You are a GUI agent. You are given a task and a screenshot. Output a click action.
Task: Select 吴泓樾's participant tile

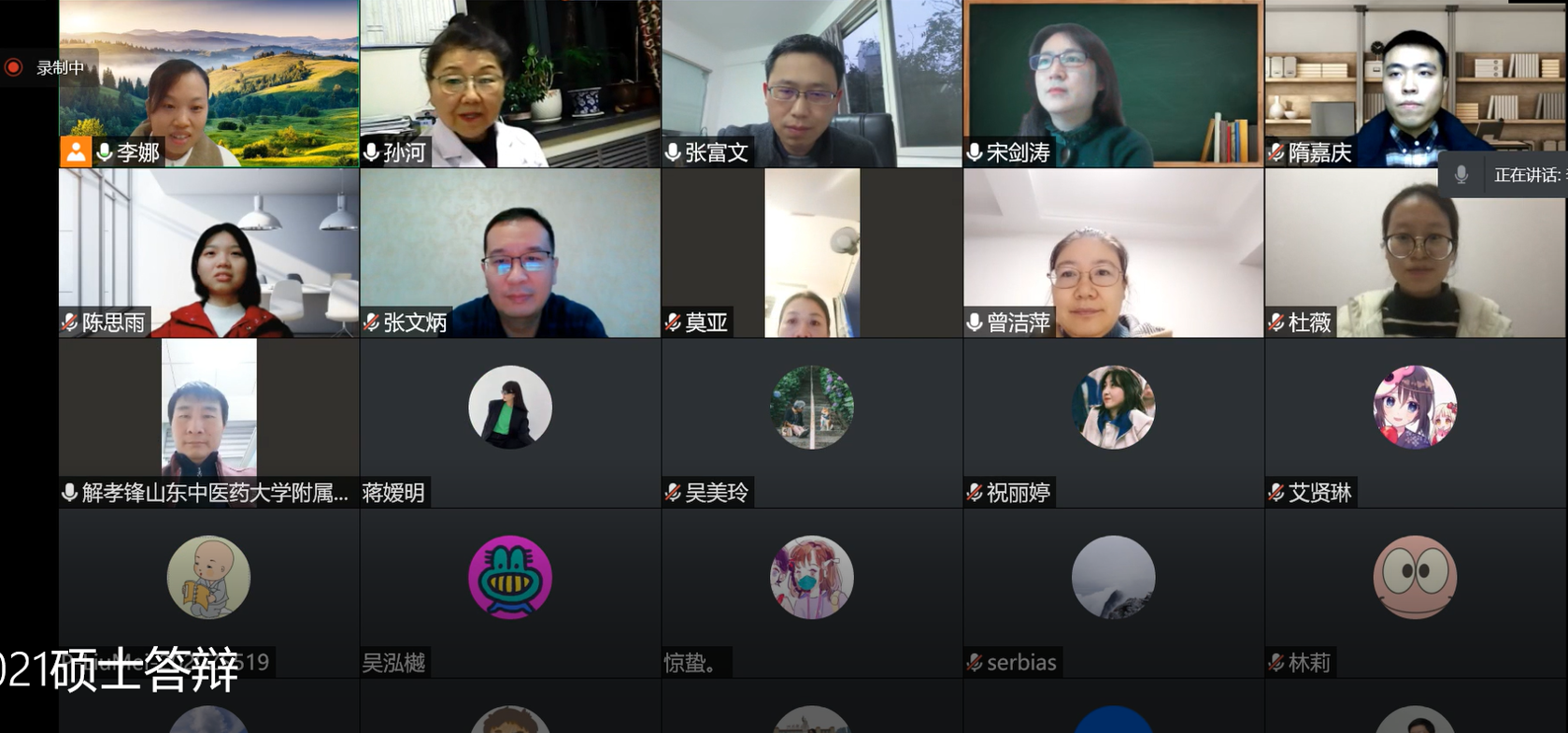pos(510,593)
